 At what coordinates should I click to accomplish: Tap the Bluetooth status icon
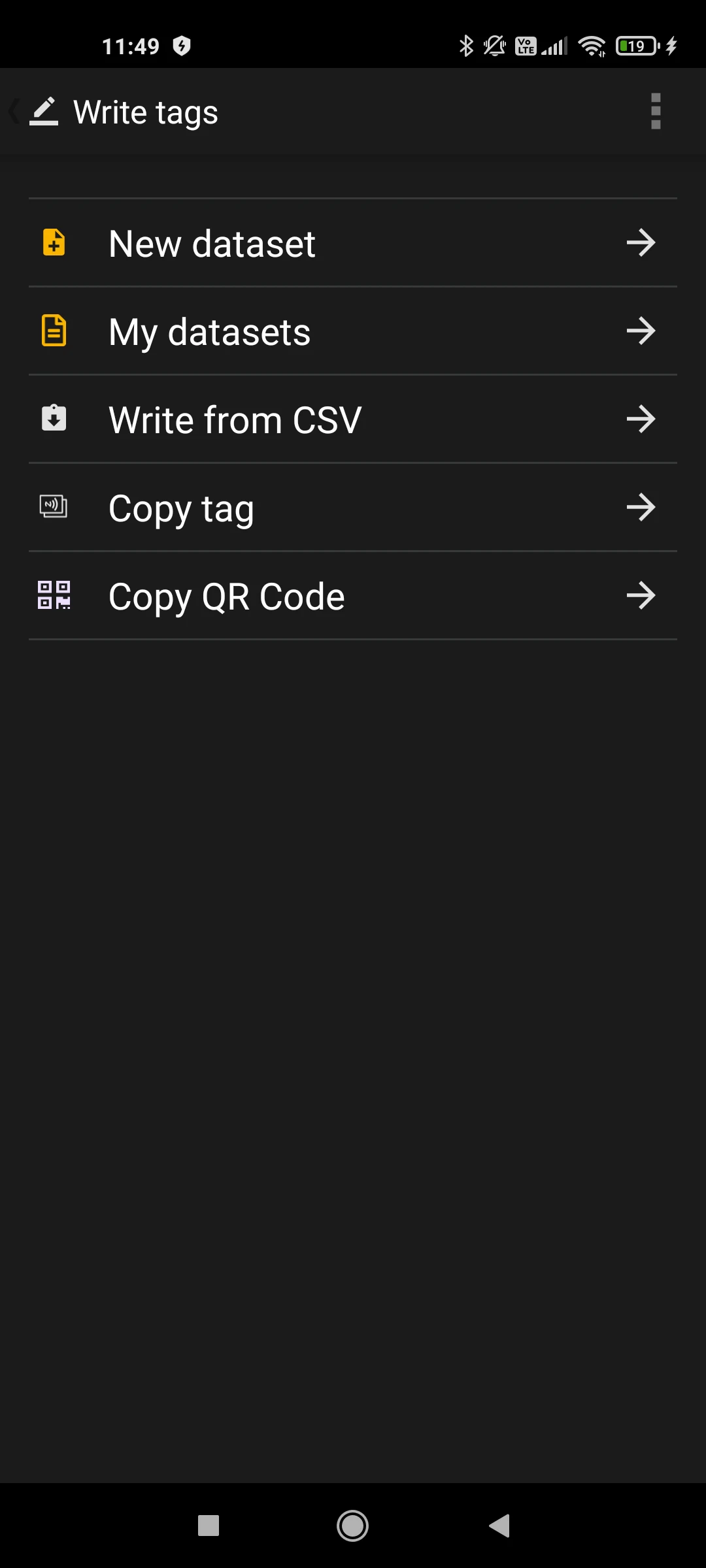(466, 46)
